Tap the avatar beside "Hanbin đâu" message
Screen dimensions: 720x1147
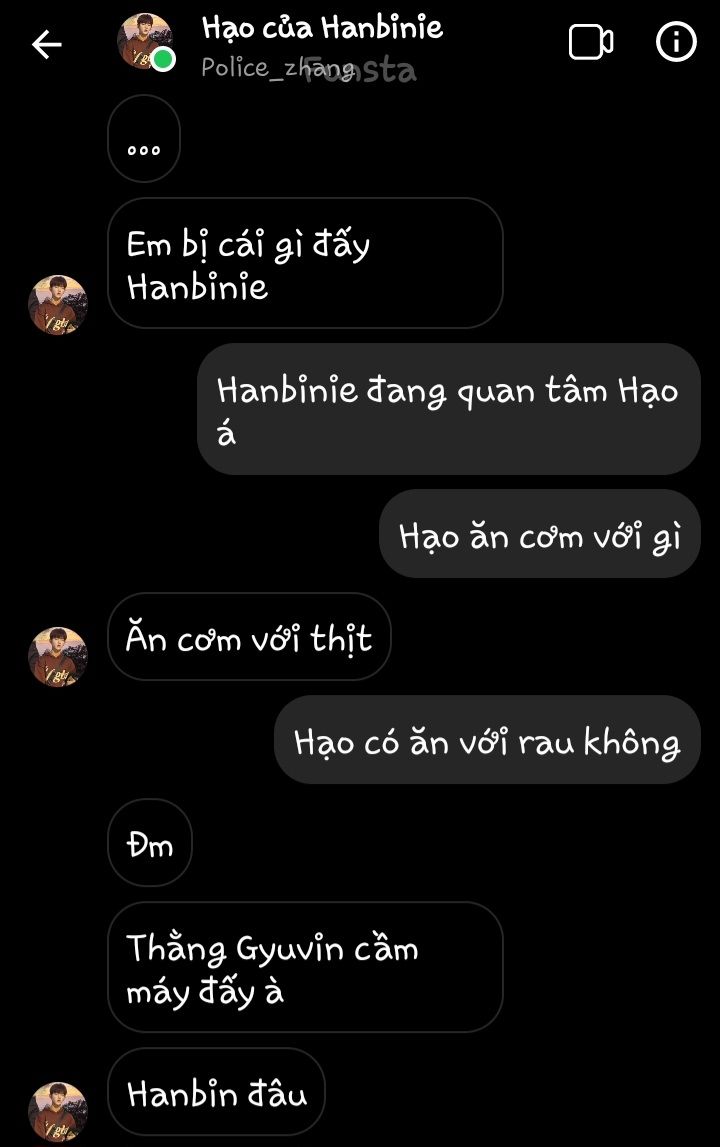(x=58, y=1111)
